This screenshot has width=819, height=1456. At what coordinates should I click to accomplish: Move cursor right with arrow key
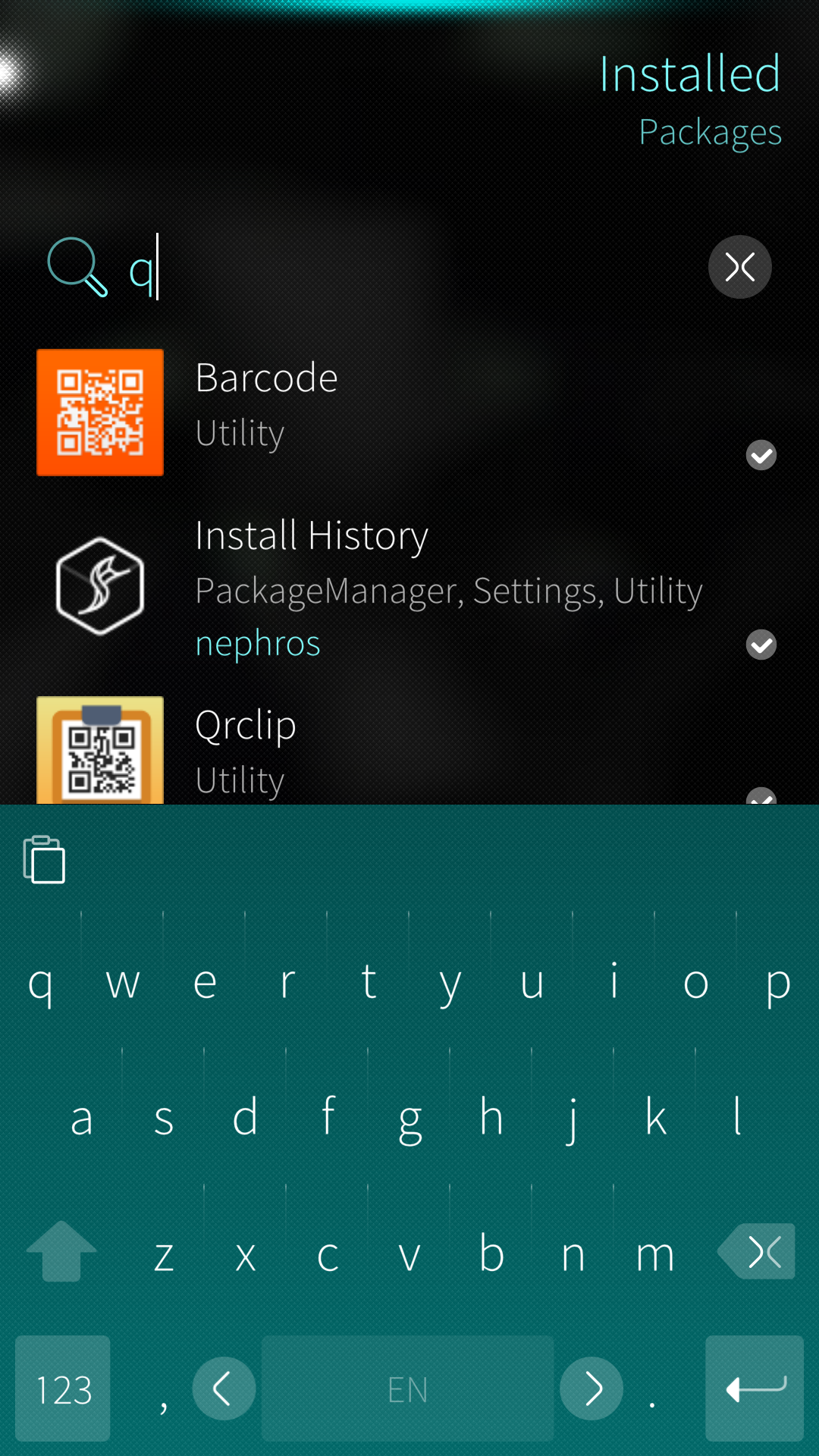click(591, 1389)
